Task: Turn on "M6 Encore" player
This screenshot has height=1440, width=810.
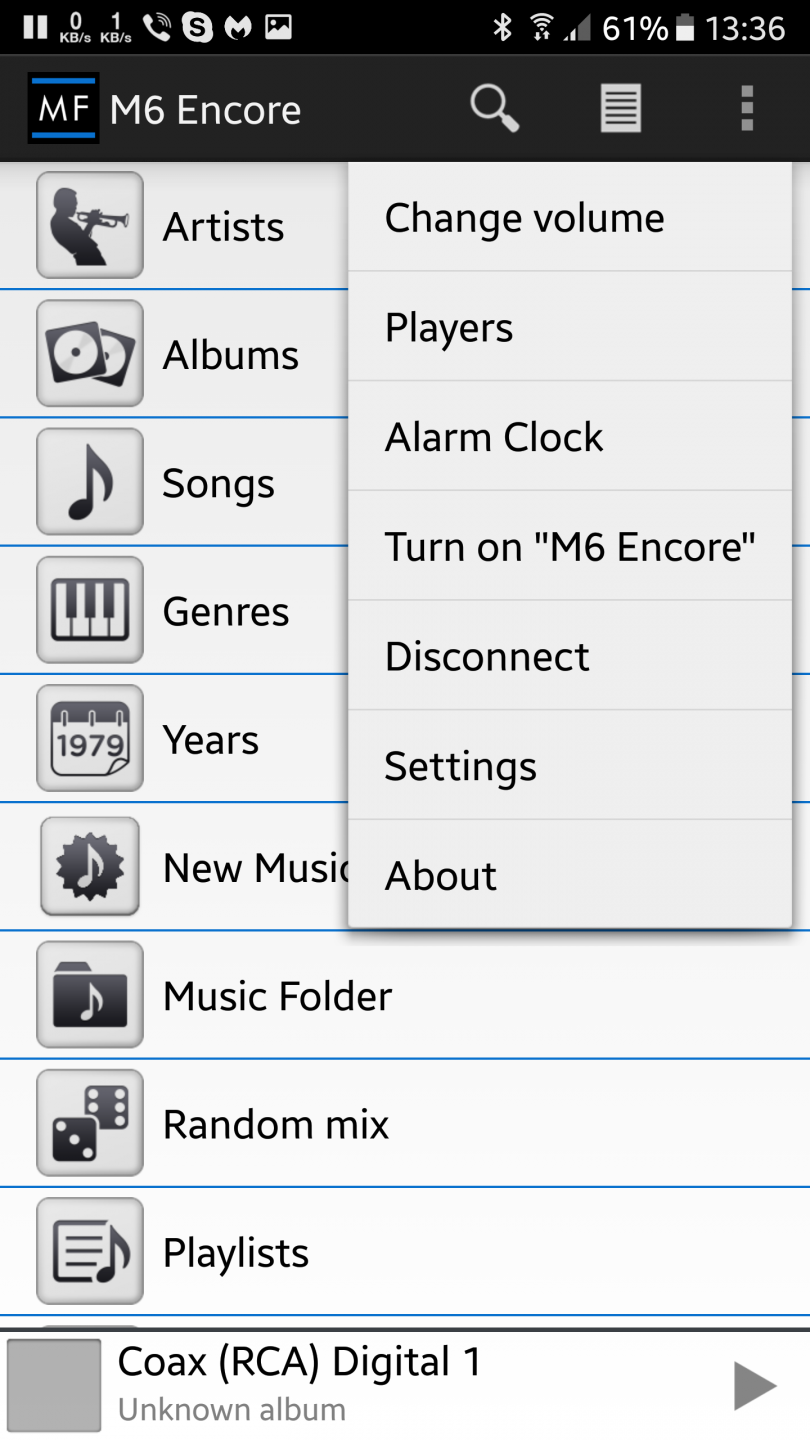Action: (569, 547)
